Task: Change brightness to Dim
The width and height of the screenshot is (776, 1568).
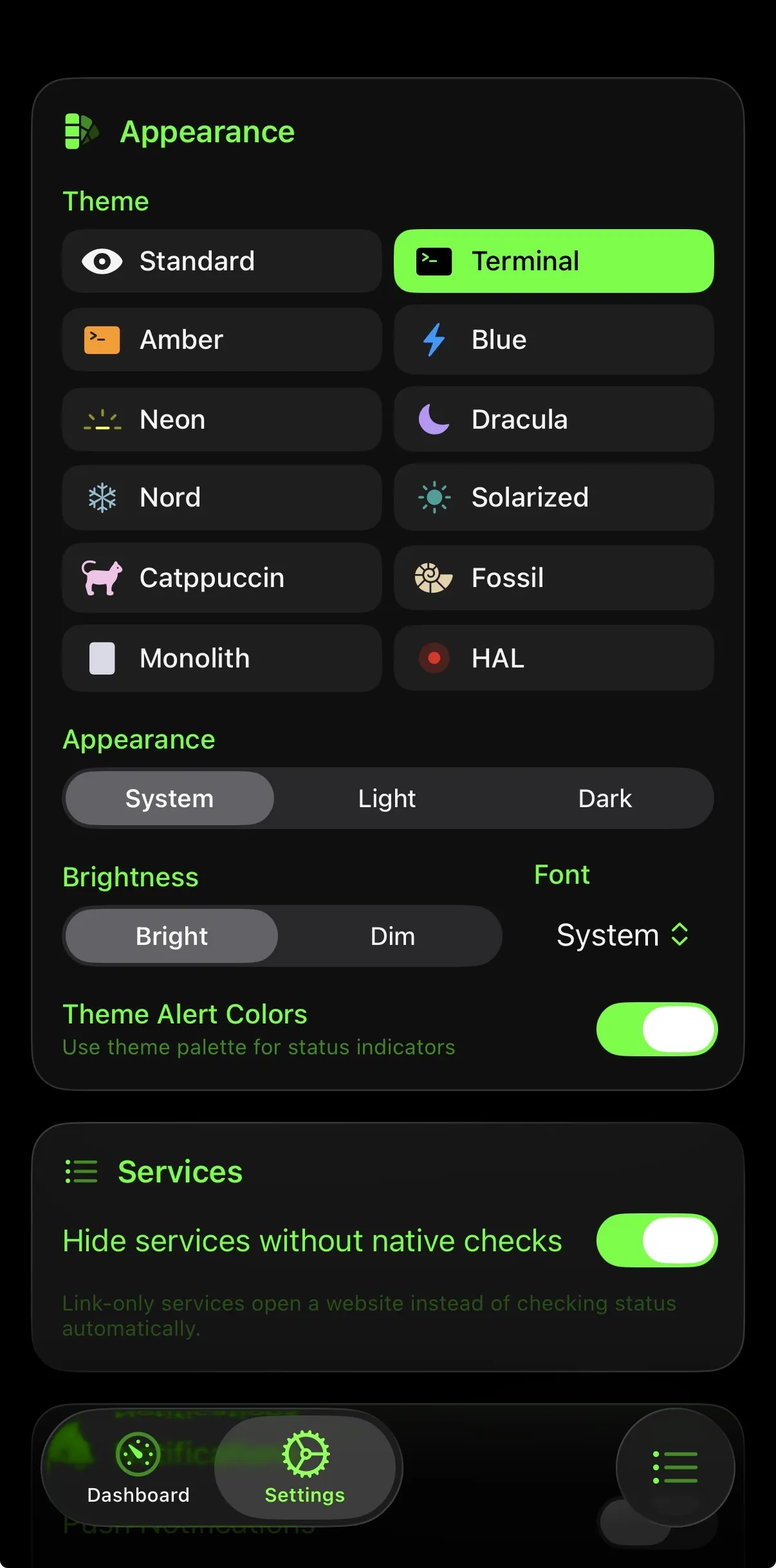Action: (393, 937)
